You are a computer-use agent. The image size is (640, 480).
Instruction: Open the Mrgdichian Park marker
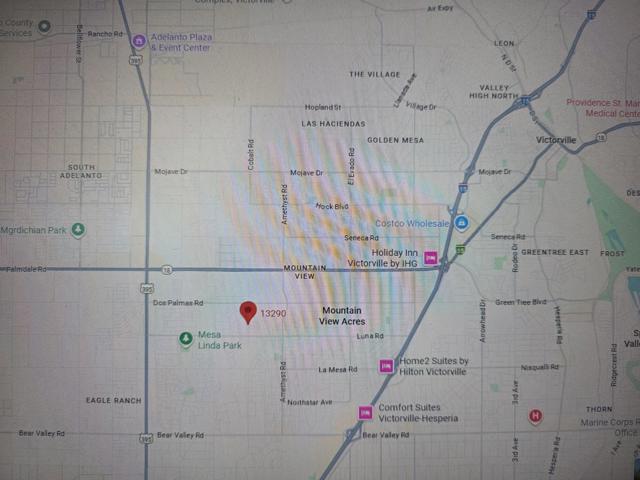78,229
